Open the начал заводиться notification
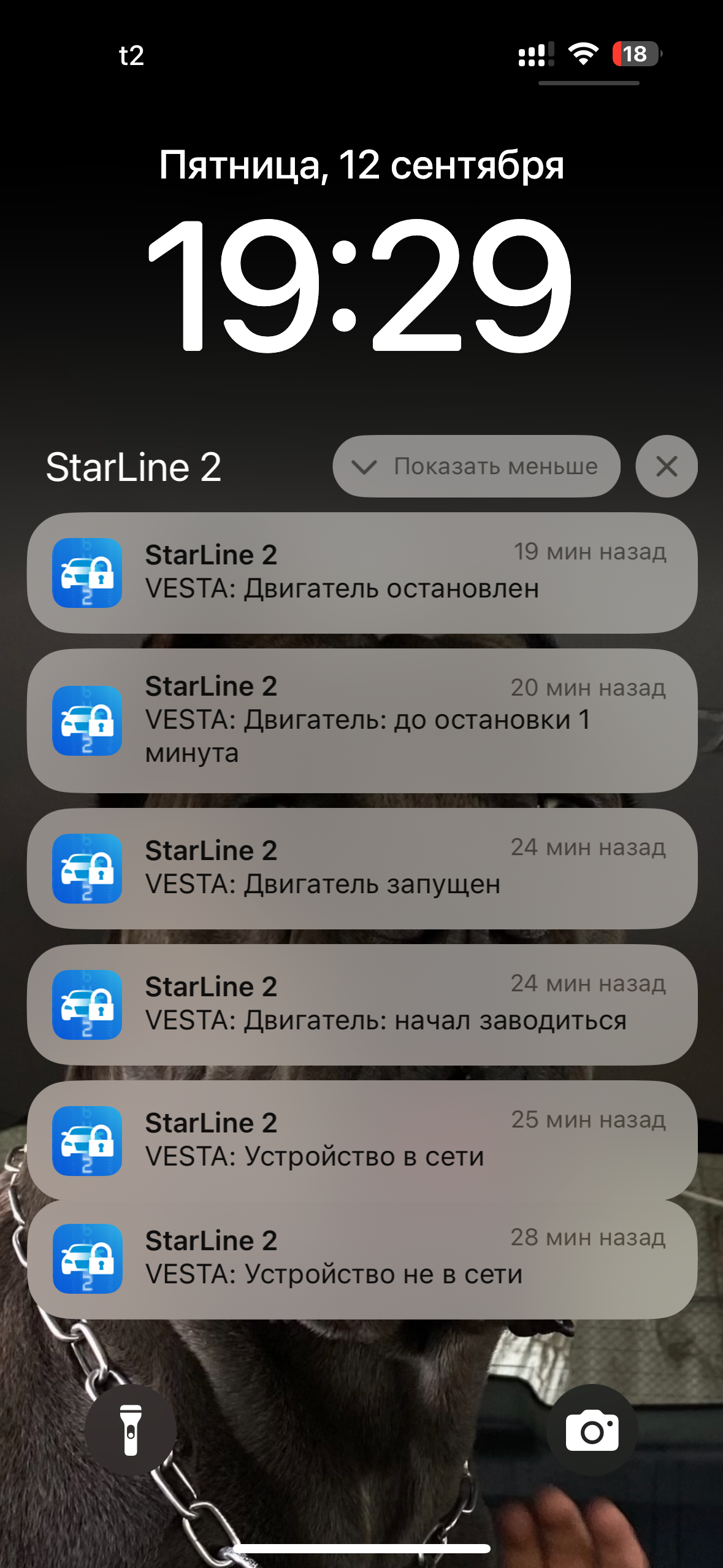Viewport: 723px width, 1568px height. pos(362,1004)
